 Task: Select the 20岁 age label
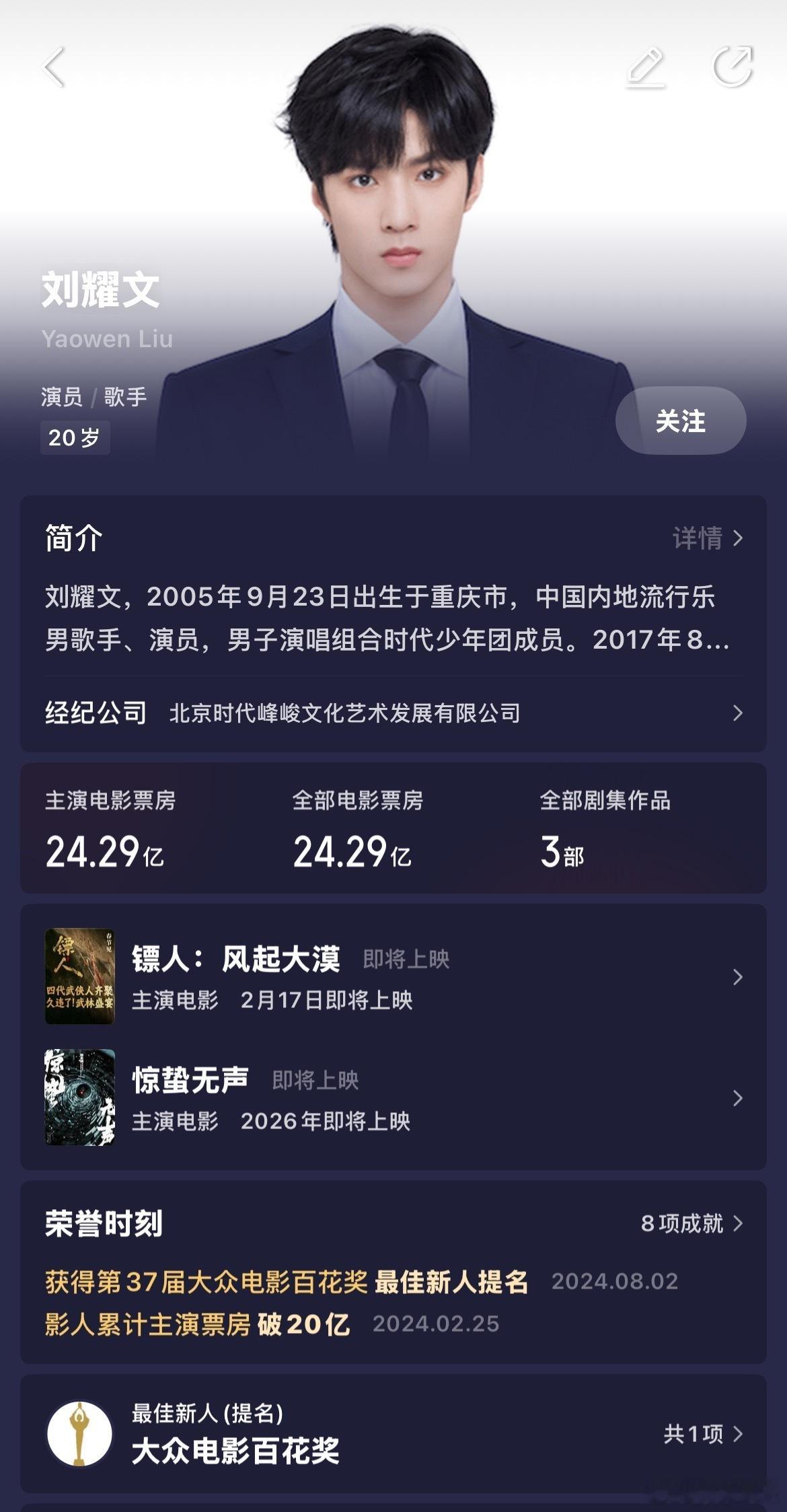pyautogui.click(x=73, y=437)
